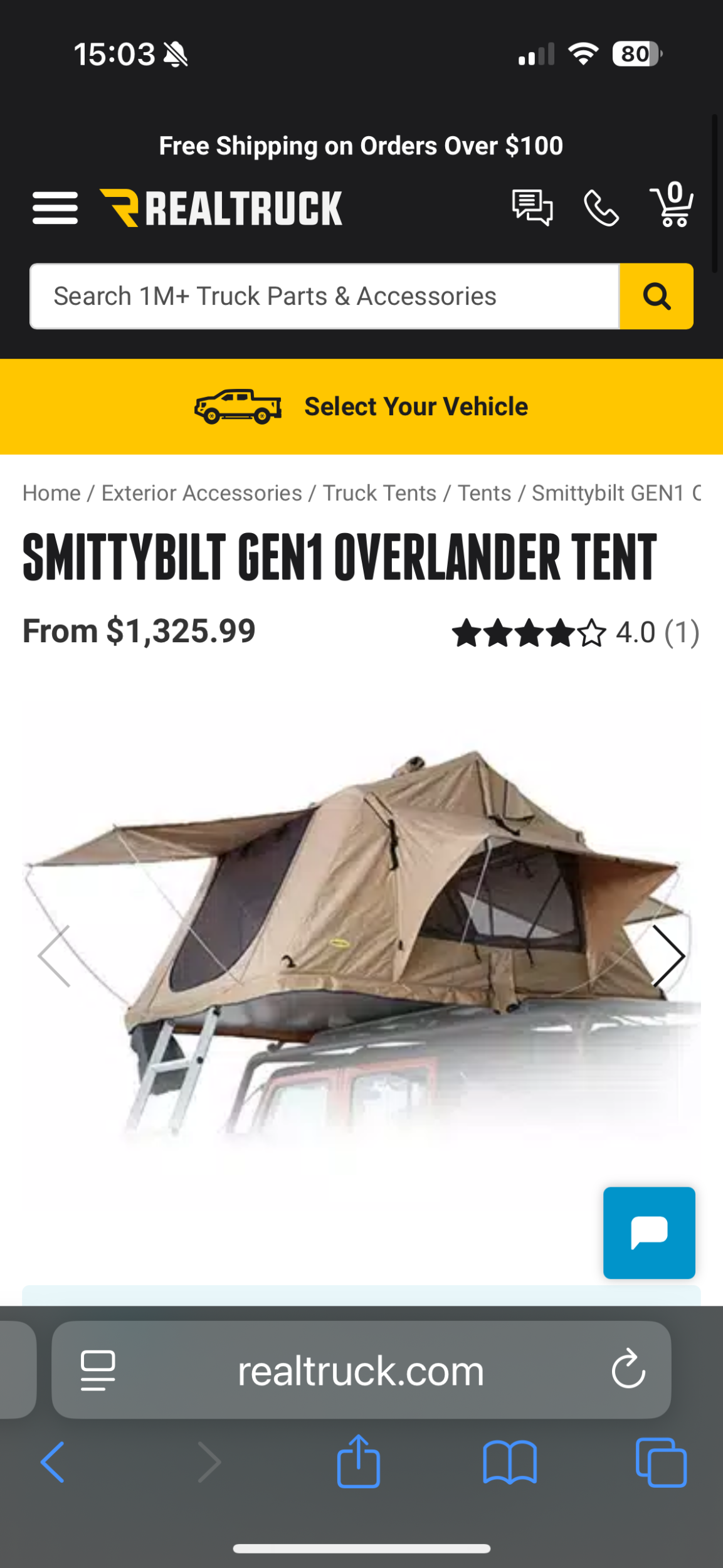Screen dimensions: 723x1568
Task: Open Exterior Accessories breadcrumb
Action: [201, 493]
